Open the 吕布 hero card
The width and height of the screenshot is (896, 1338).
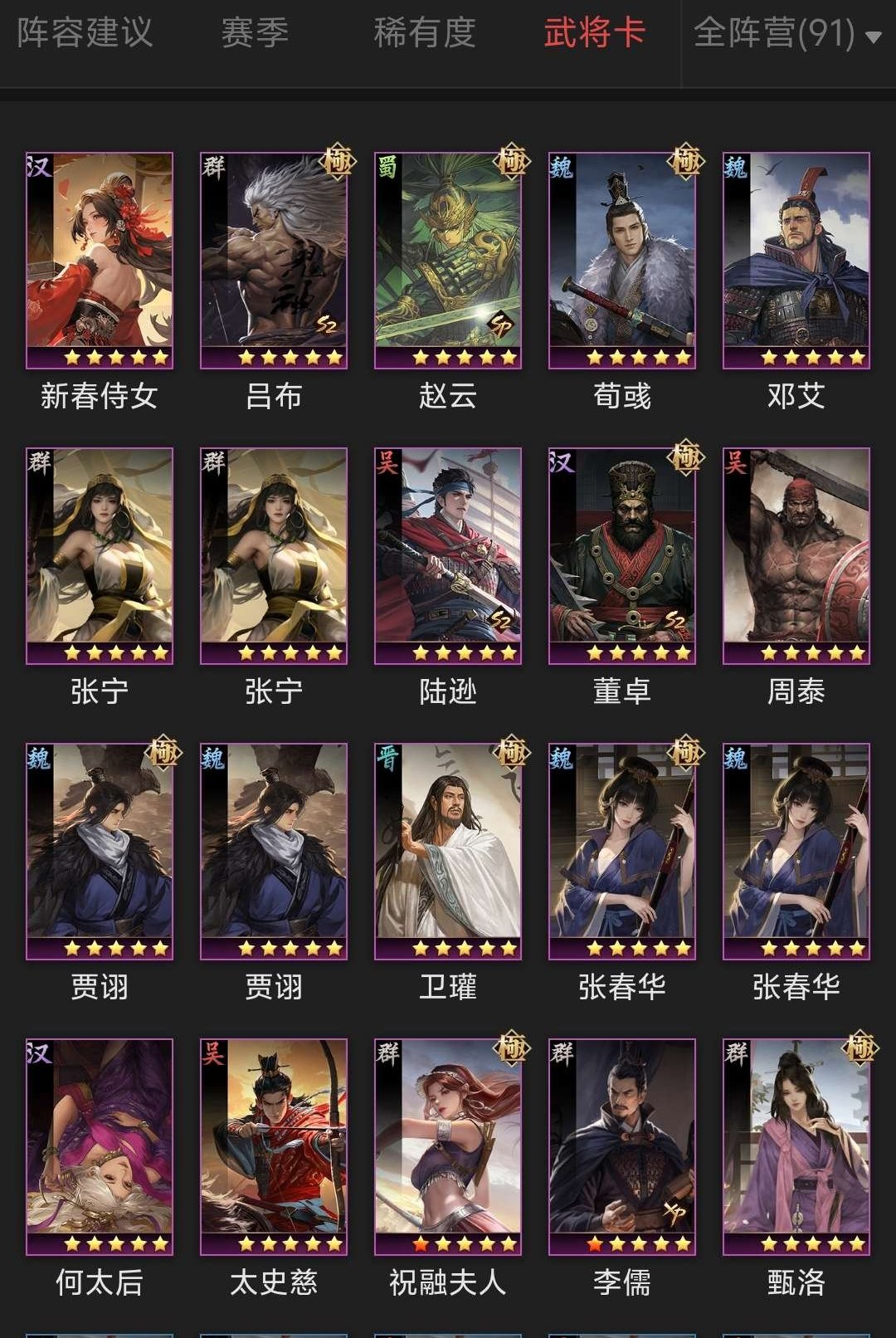[274, 260]
